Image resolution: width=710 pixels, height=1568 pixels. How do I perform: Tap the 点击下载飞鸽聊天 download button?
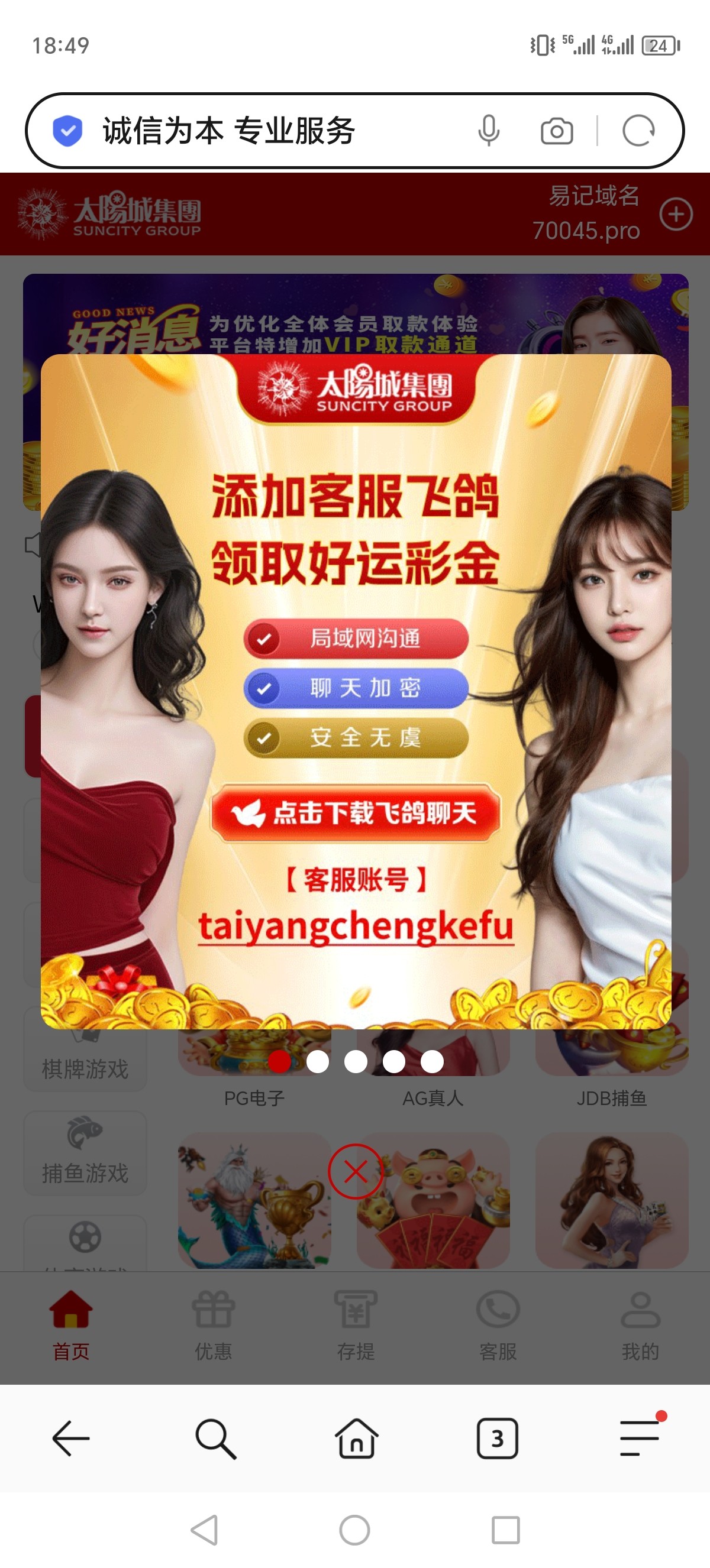point(356,812)
